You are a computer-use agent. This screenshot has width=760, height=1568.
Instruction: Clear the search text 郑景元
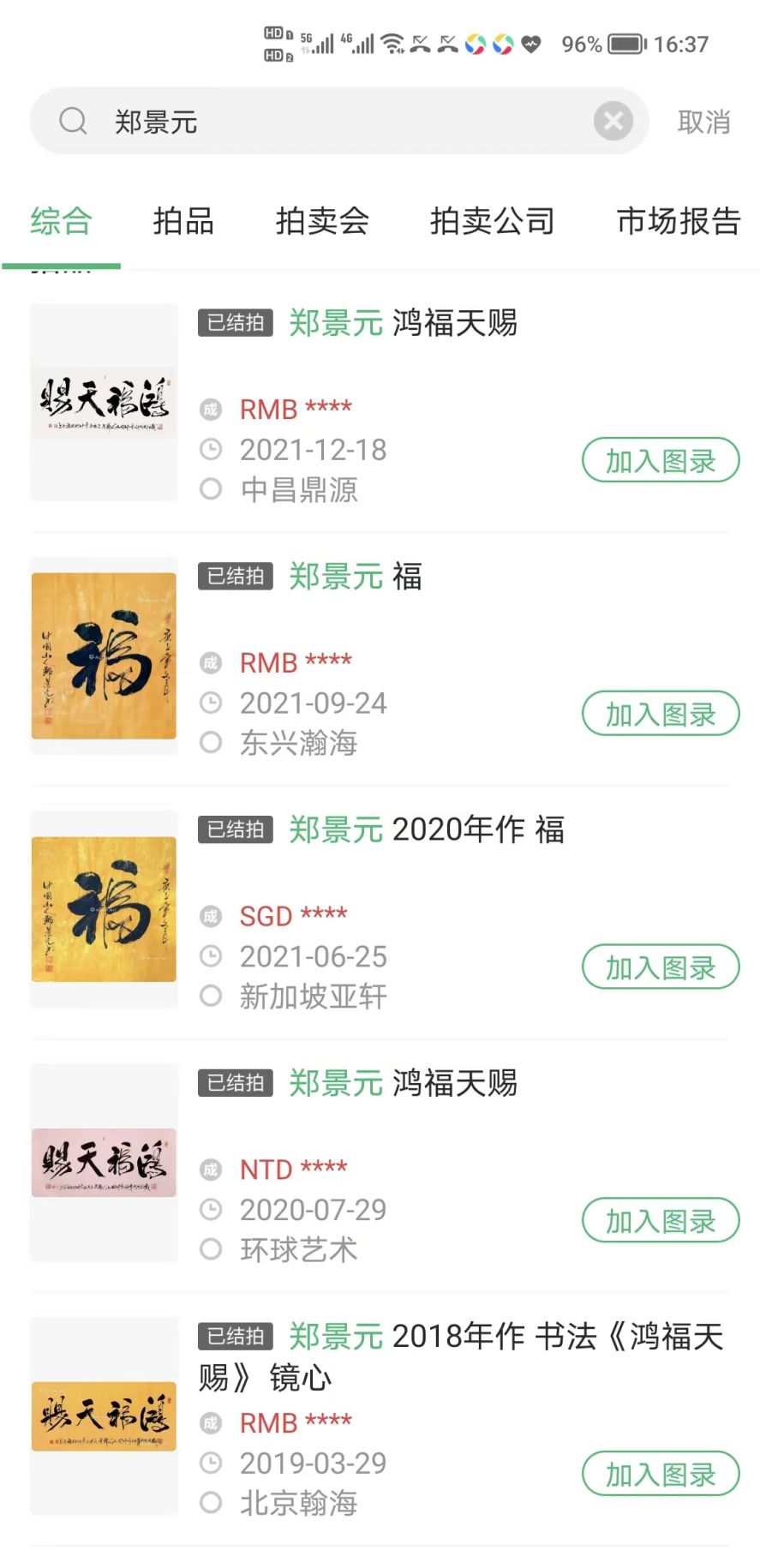(x=613, y=122)
